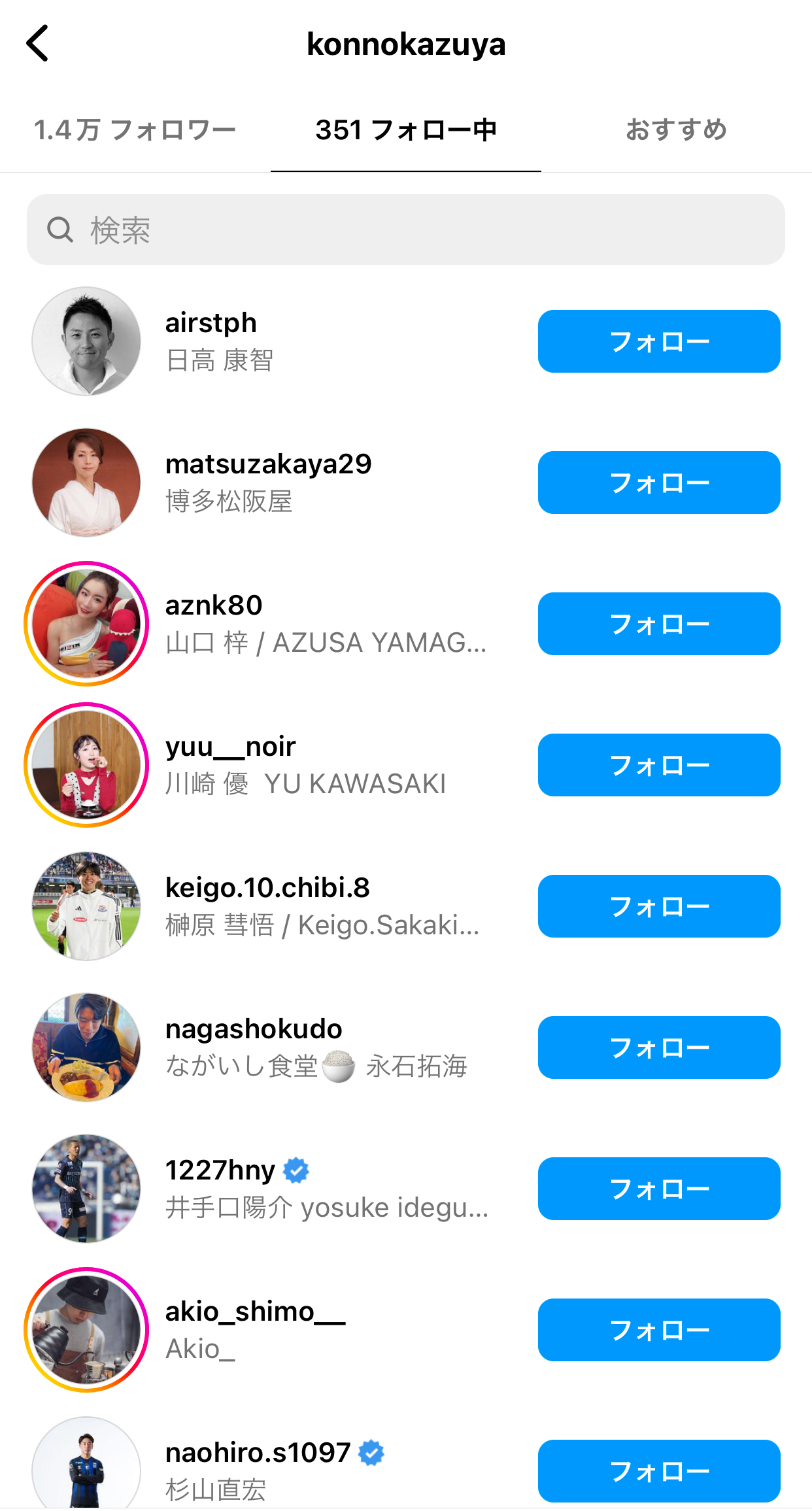The image size is (812, 1511).
Task: Open the profile of nagashokudo
Action: tap(254, 1029)
